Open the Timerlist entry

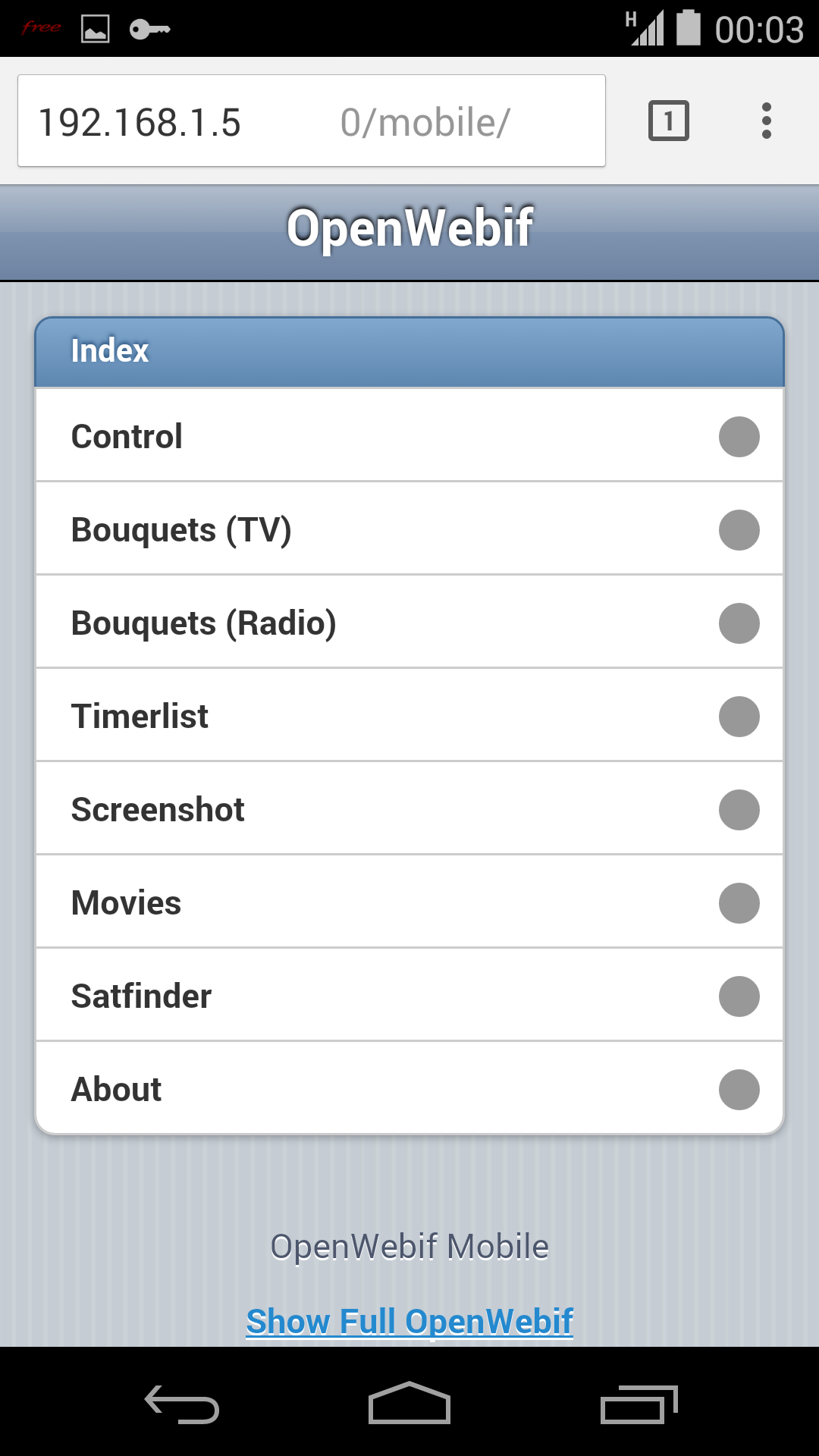point(409,715)
